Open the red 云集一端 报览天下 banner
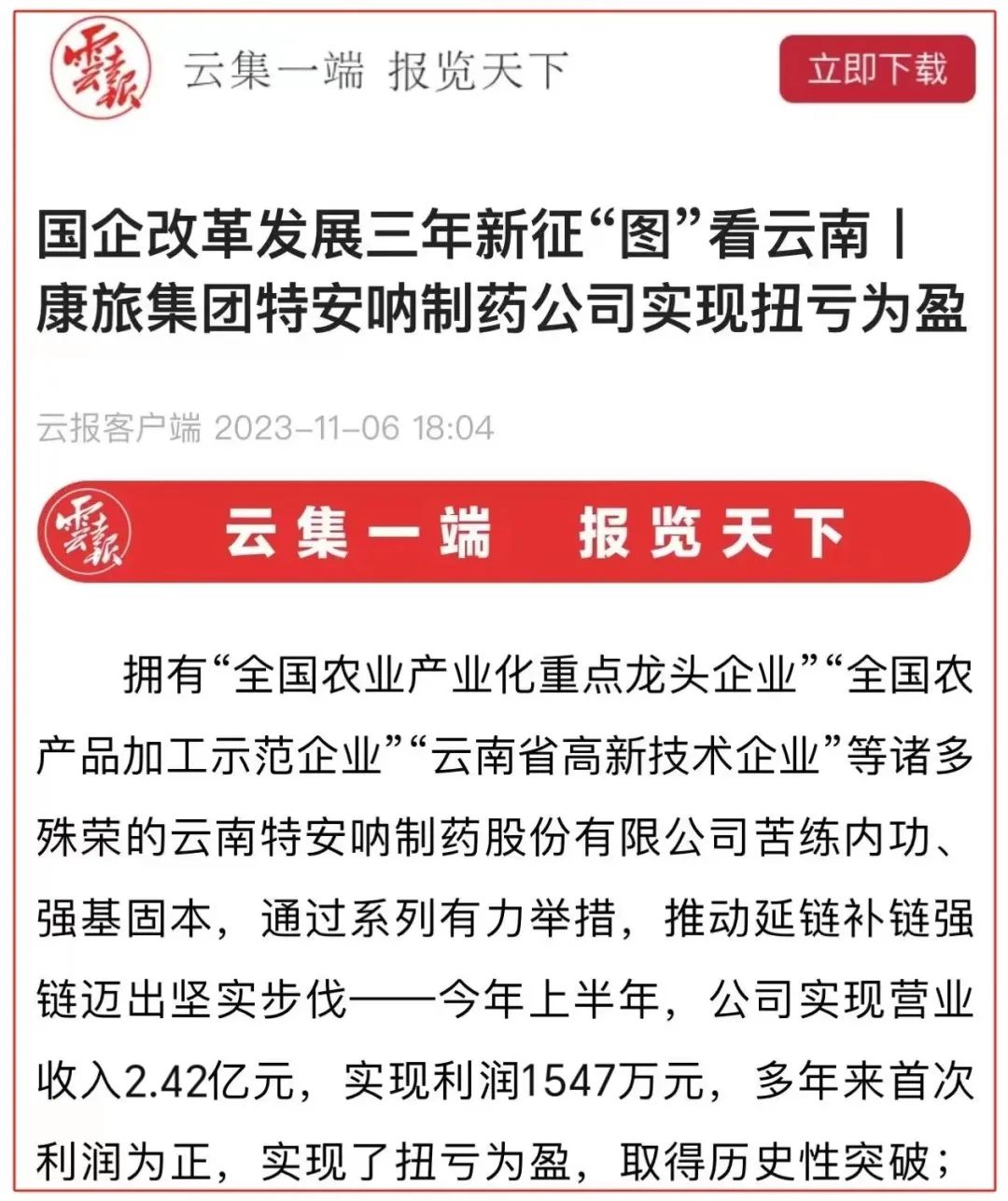 (x=504, y=533)
